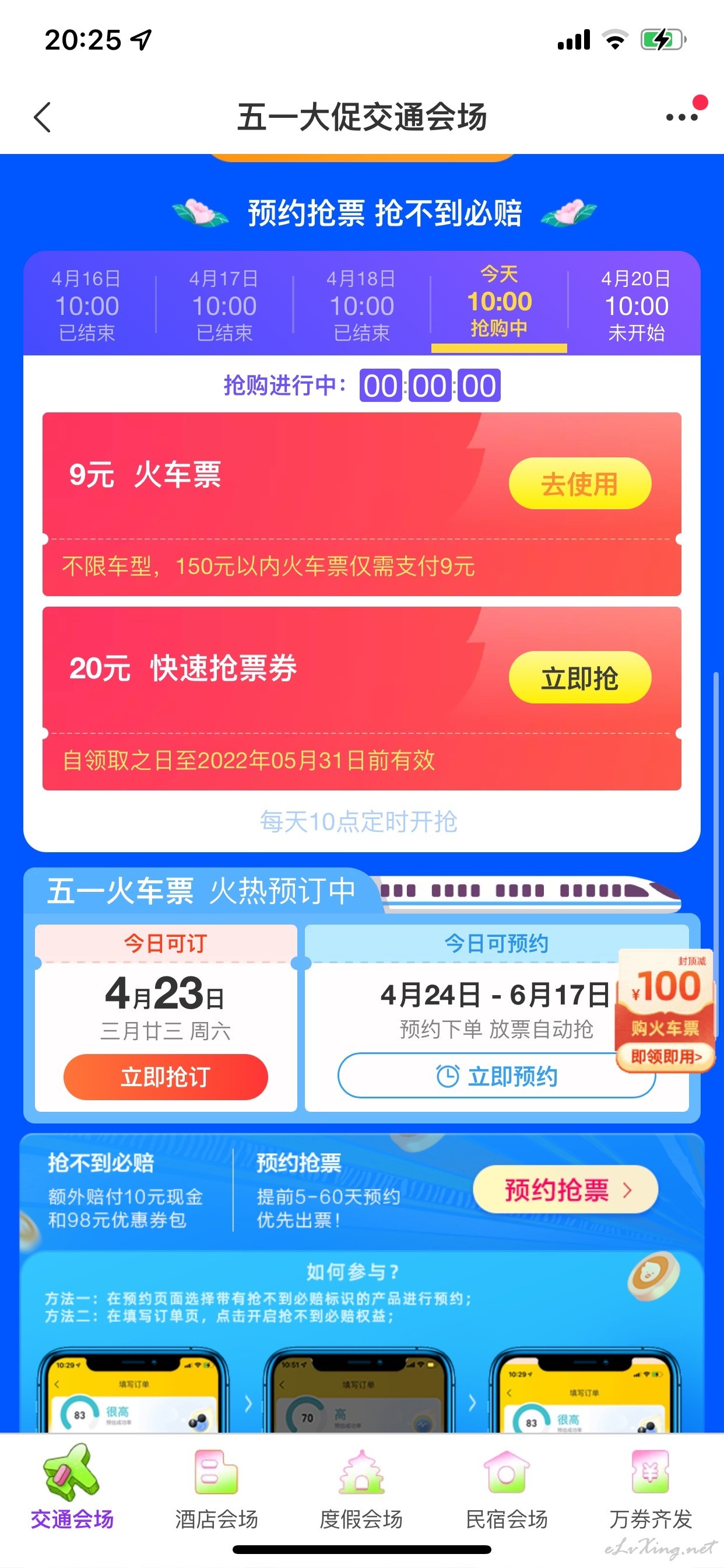Screen dimensions: 724x1568
Task: Select the 4月17日 10:00 time slot
Action: pos(224,306)
